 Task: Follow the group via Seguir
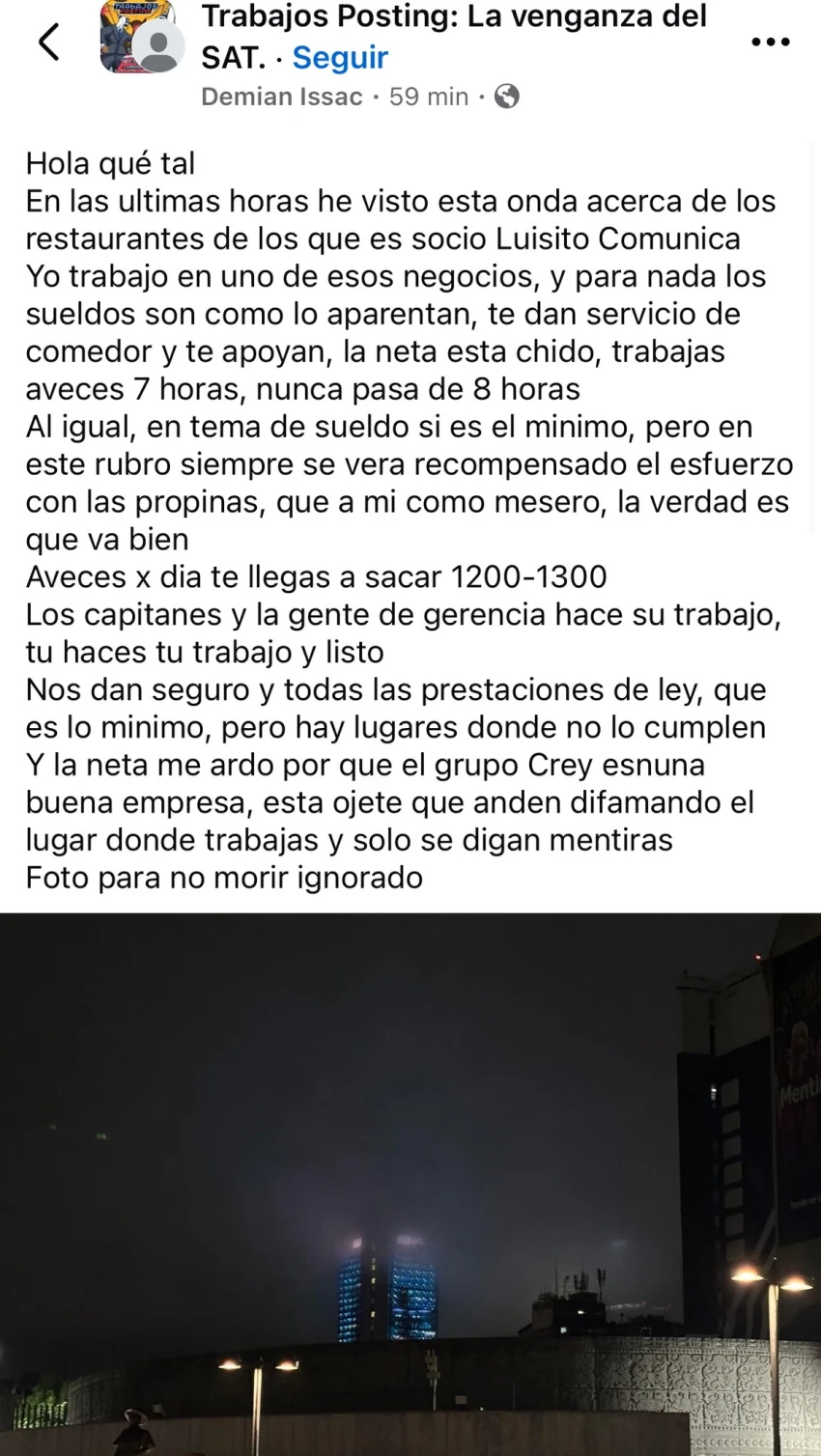(x=340, y=58)
